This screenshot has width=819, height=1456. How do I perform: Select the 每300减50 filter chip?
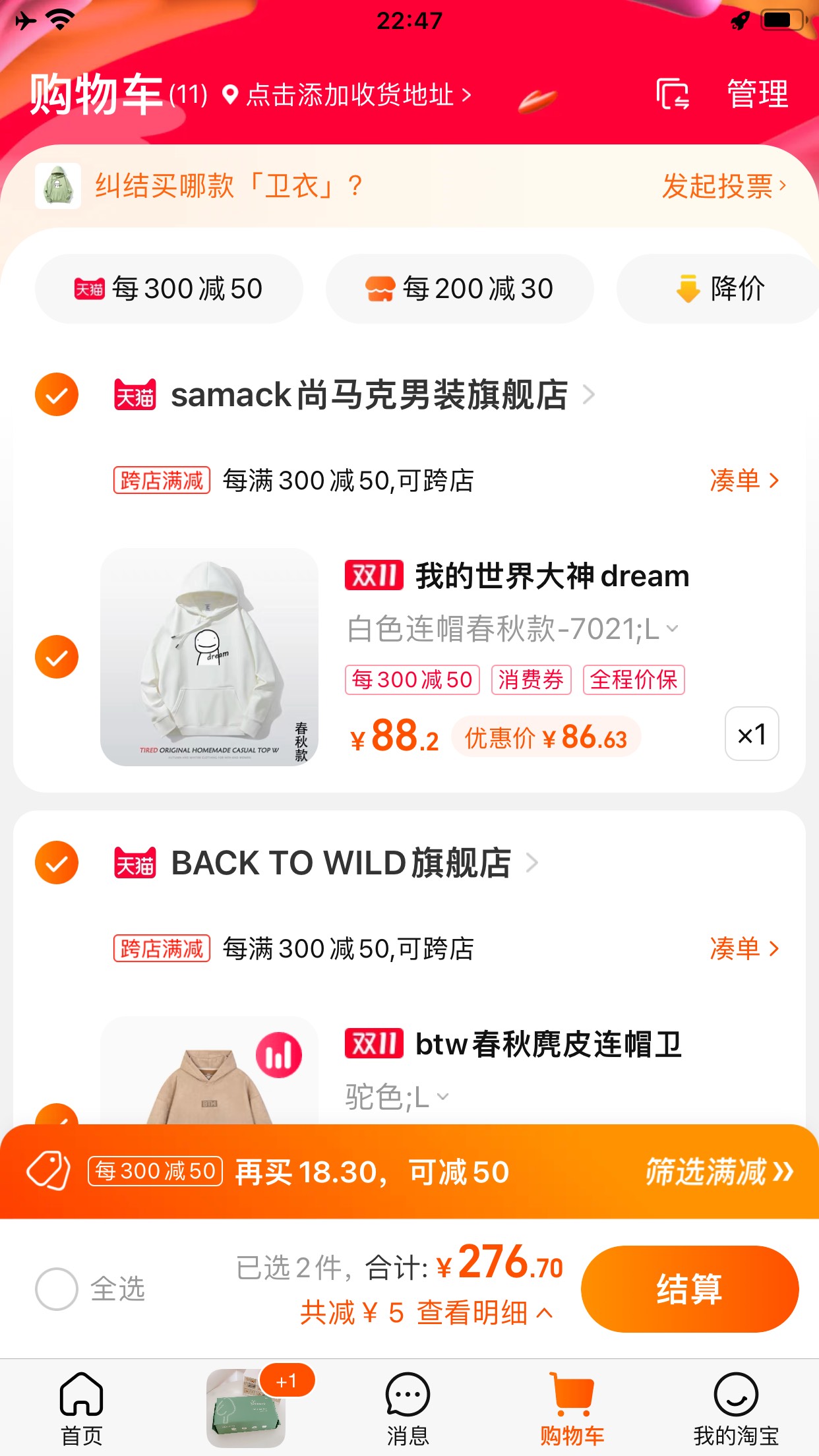coord(169,289)
